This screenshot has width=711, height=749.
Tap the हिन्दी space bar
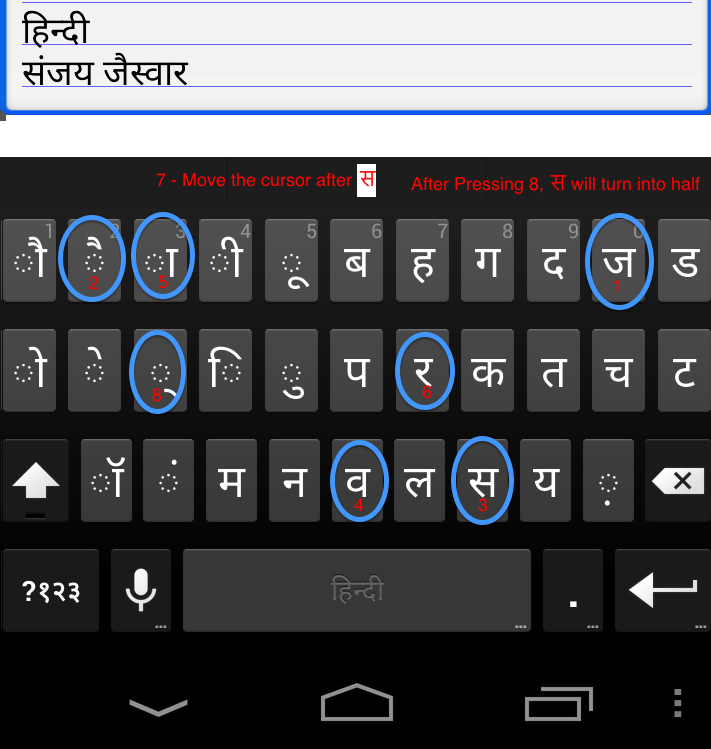356,591
